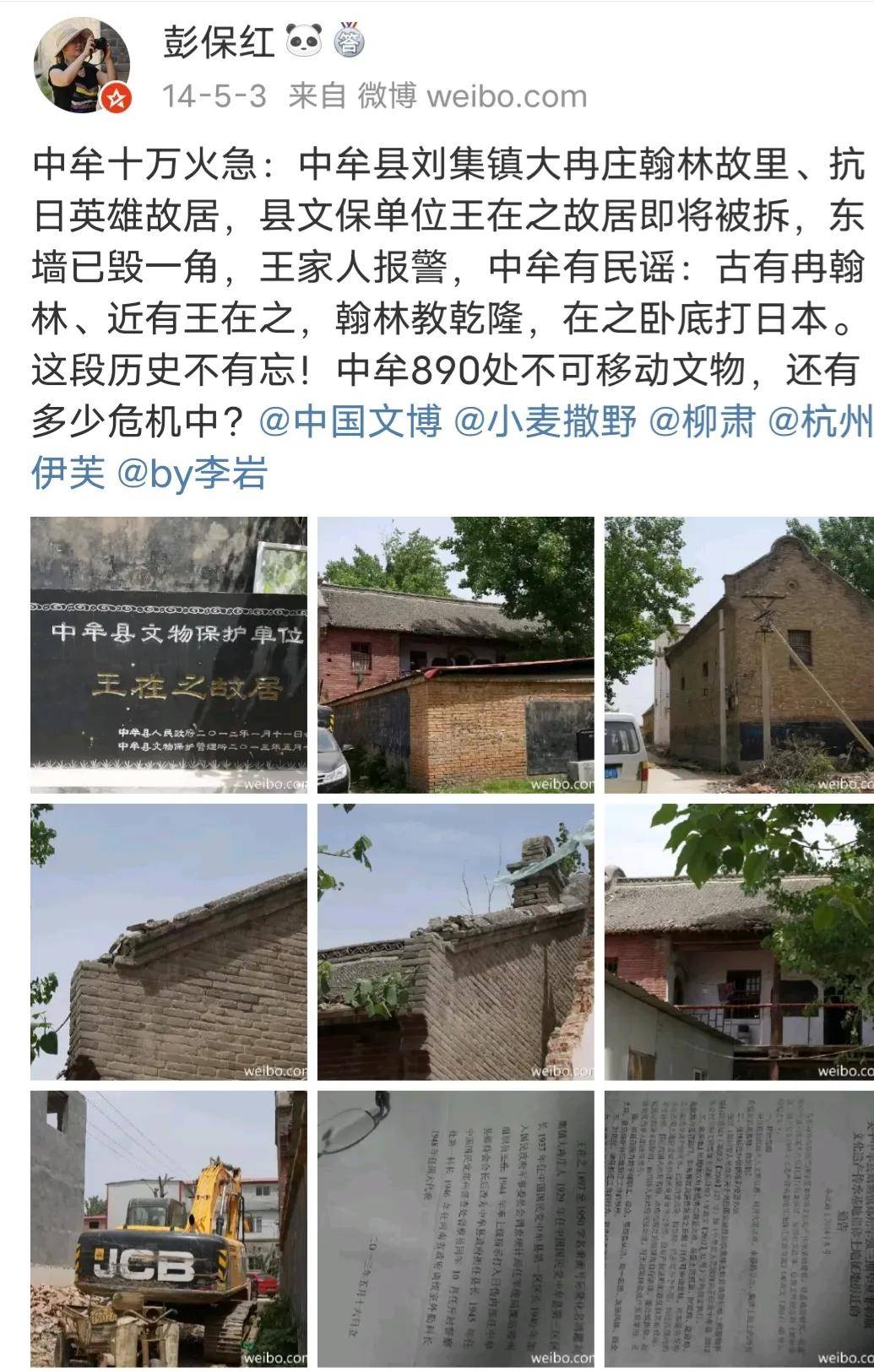This screenshot has height=1372, width=874.
Task: Open the photo of the broken brick chimney
Action: (x=455, y=941)
